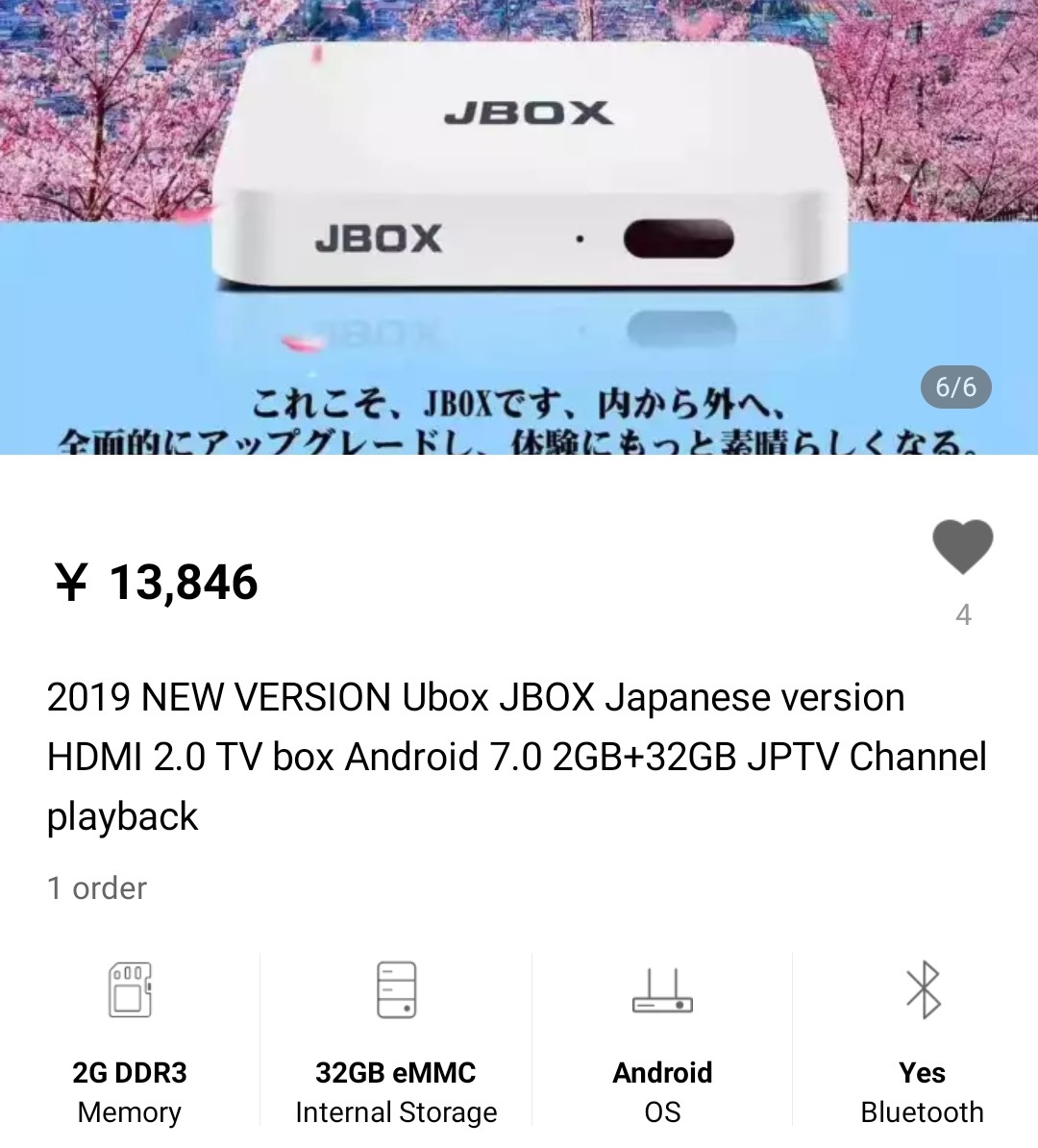
Task: Click the price ¥13,846 text
Action: pos(154,580)
